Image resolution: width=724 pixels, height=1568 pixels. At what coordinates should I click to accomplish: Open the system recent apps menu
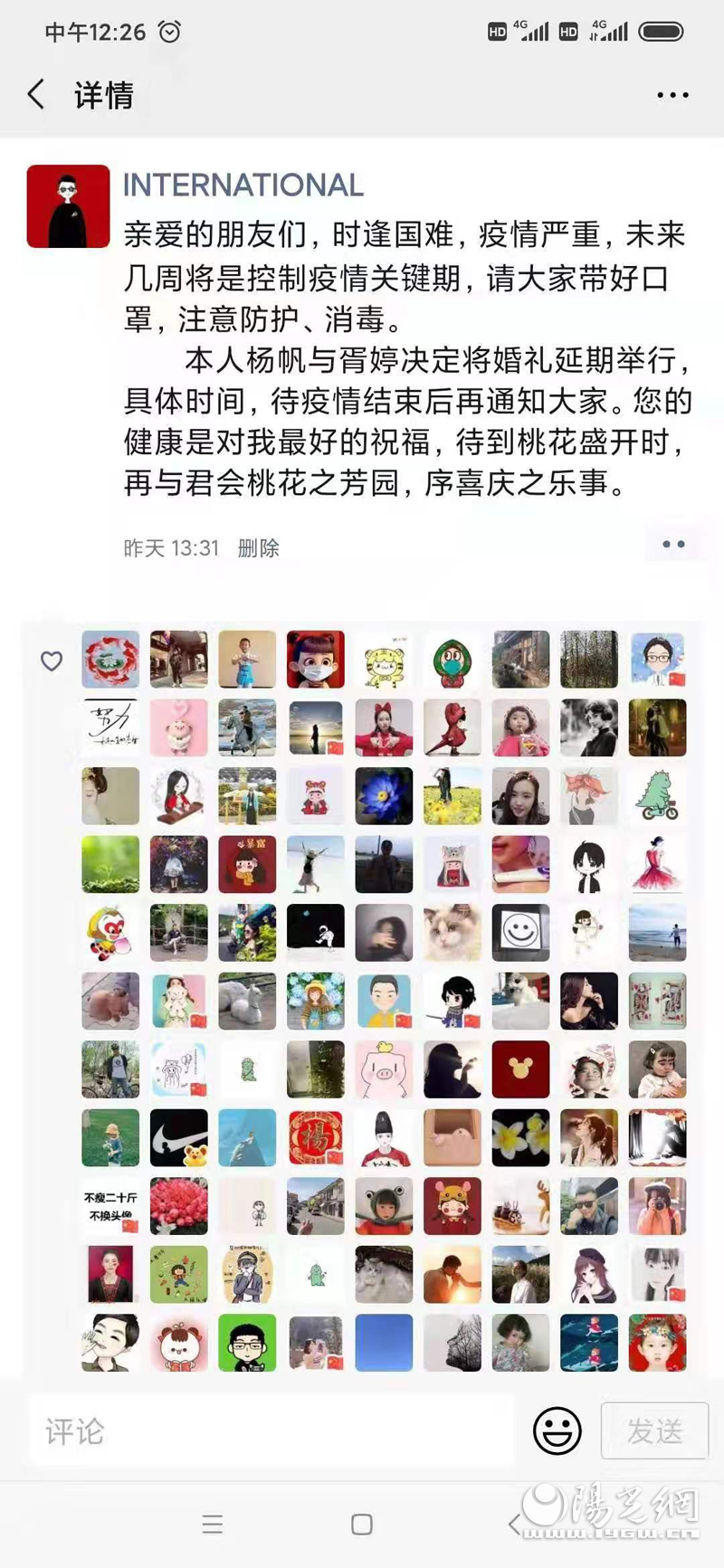(x=213, y=1525)
